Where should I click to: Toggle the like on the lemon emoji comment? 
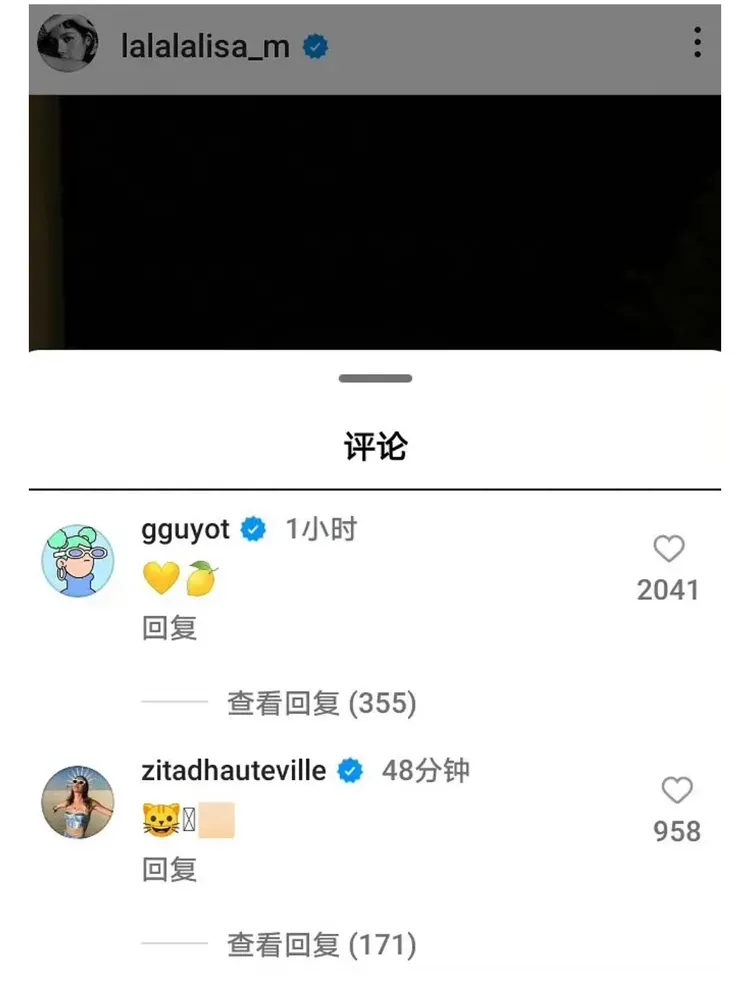click(668, 549)
